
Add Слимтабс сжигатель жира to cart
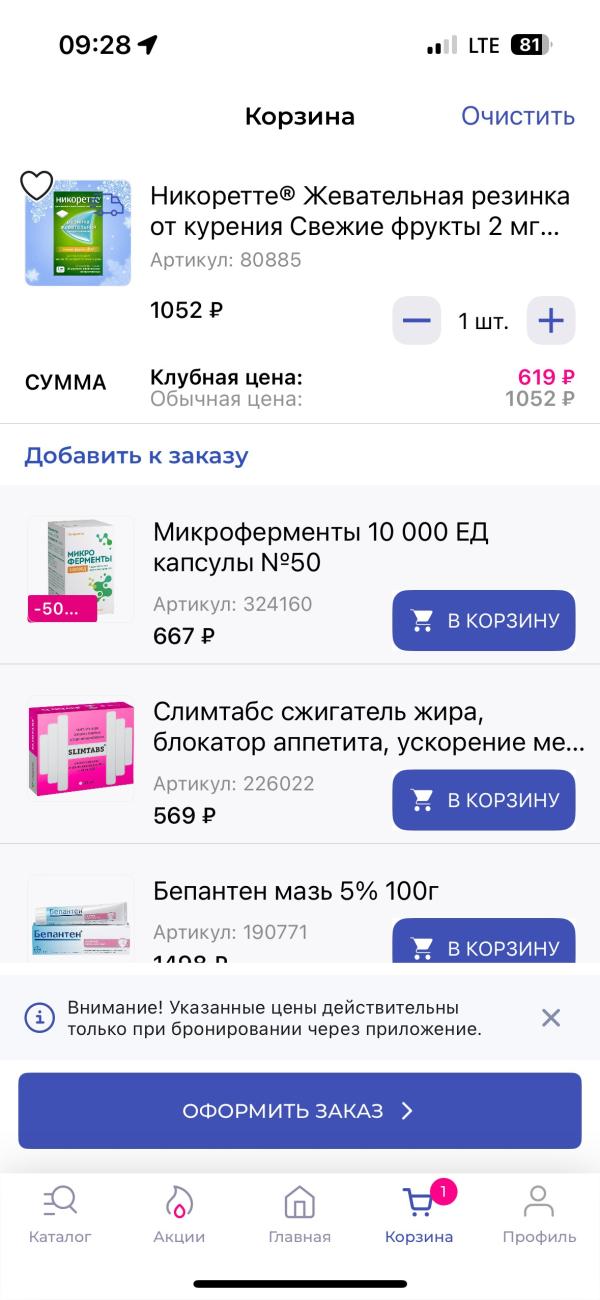(x=484, y=800)
